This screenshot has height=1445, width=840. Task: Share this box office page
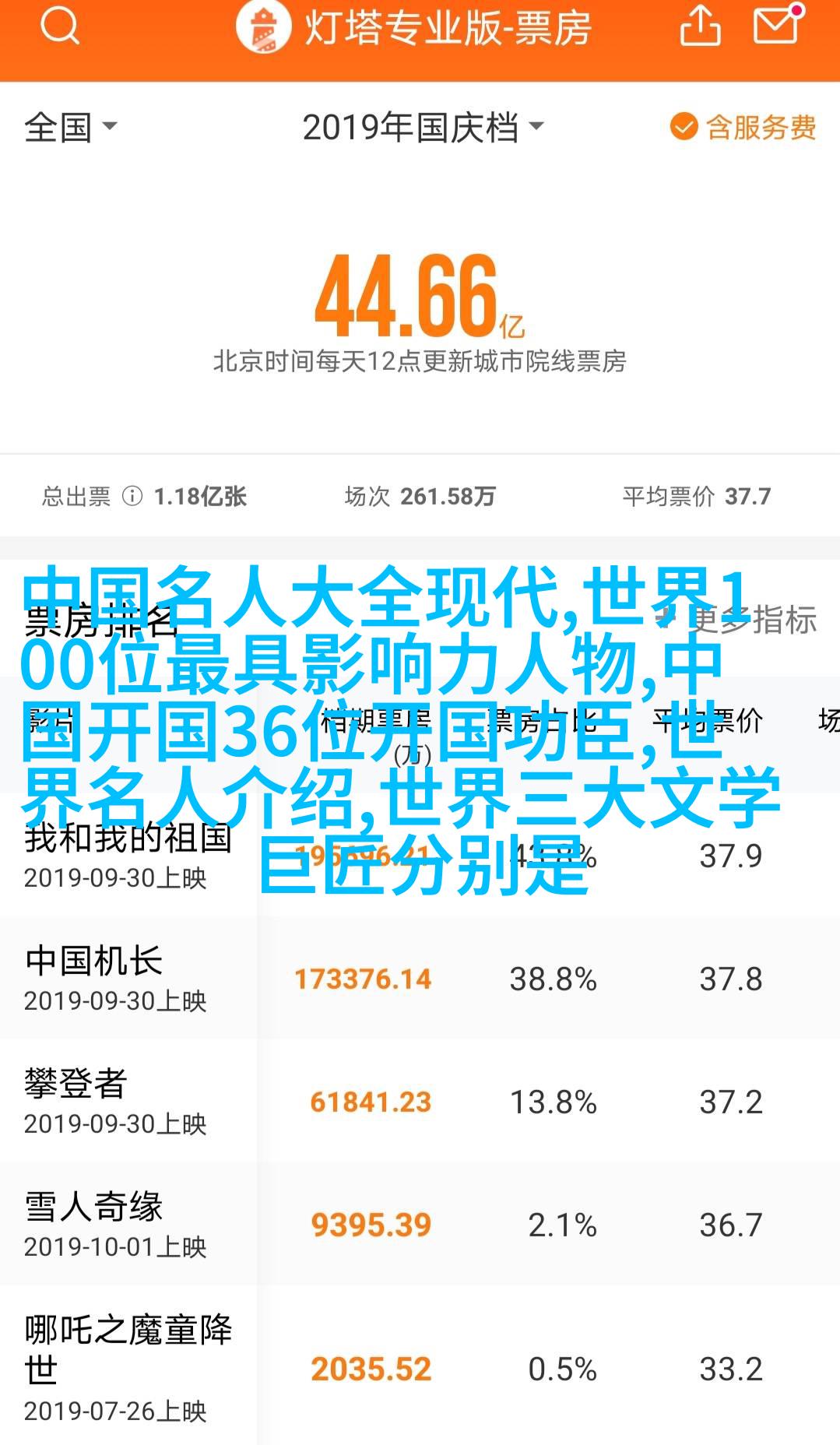pos(701,25)
